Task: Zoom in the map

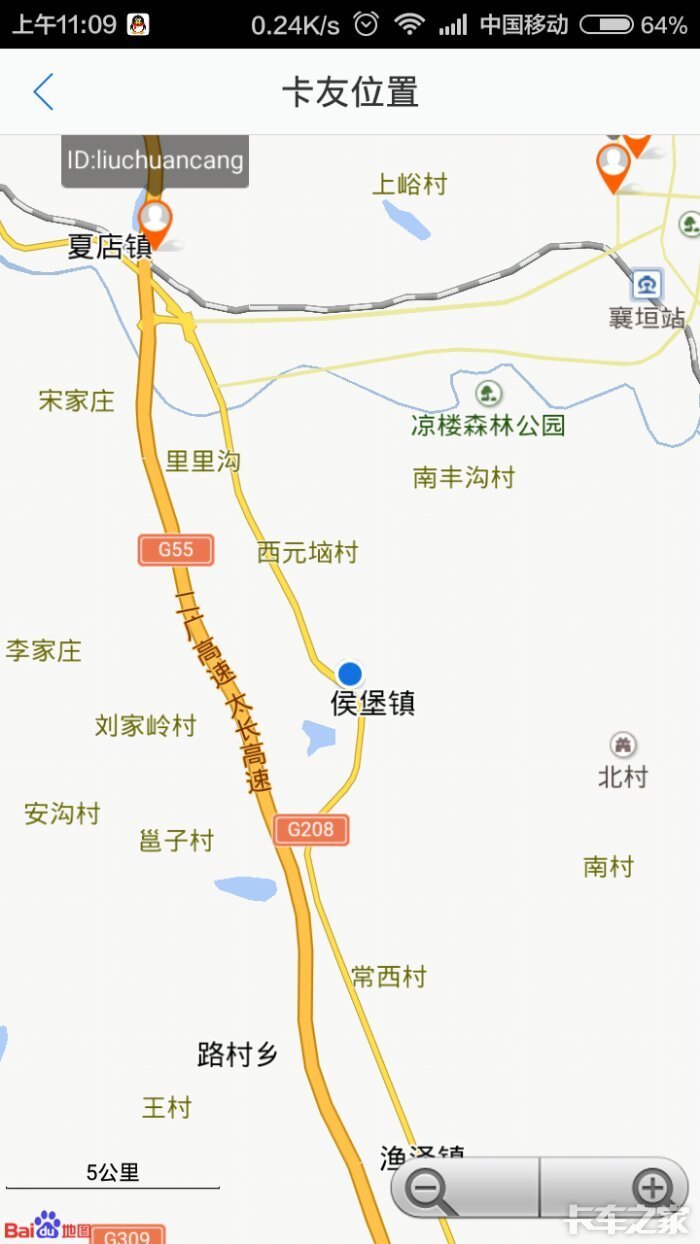Action: tap(652, 1190)
